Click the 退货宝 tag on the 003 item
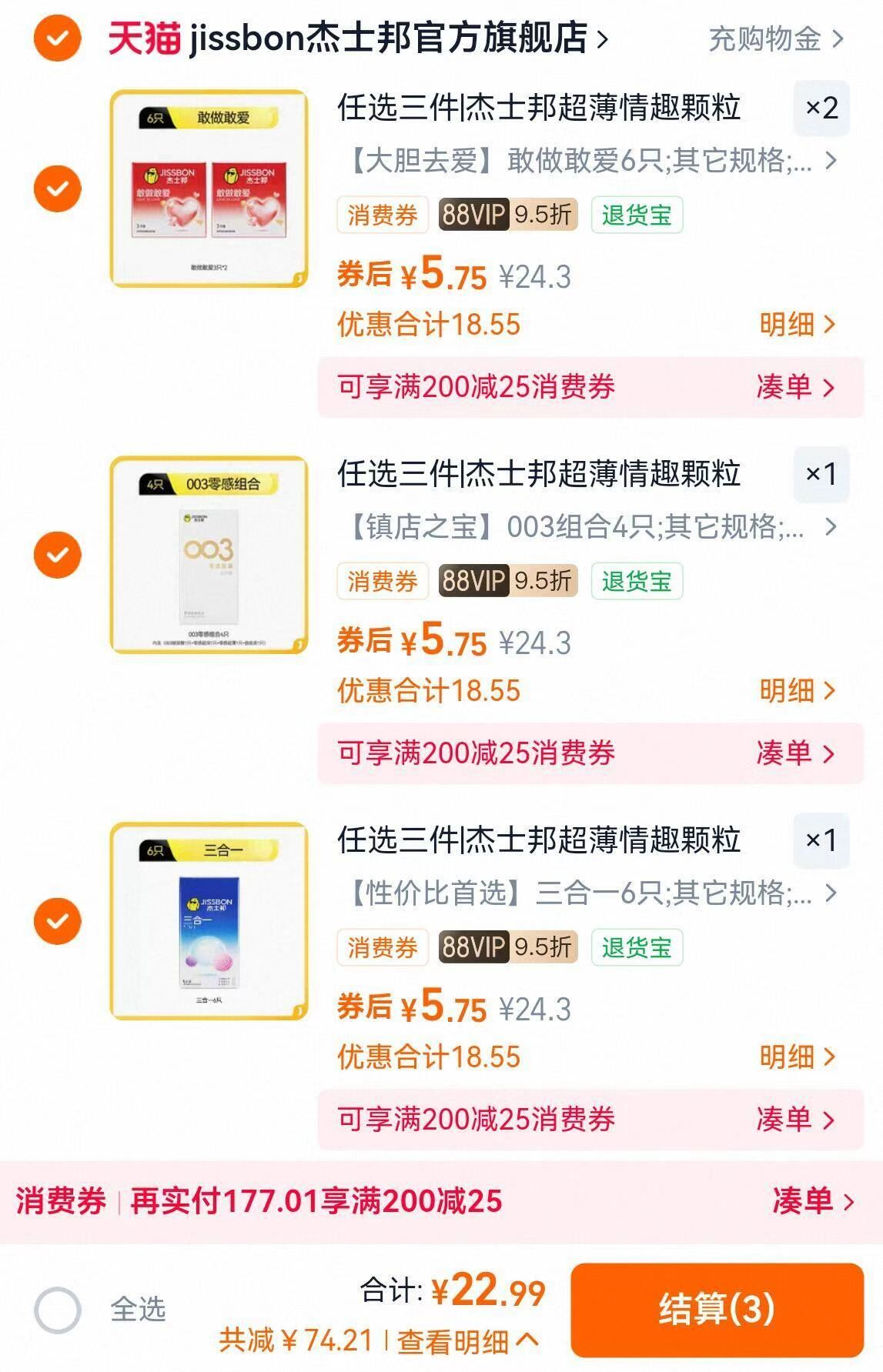The image size is (883, 1372). point(635,583)
